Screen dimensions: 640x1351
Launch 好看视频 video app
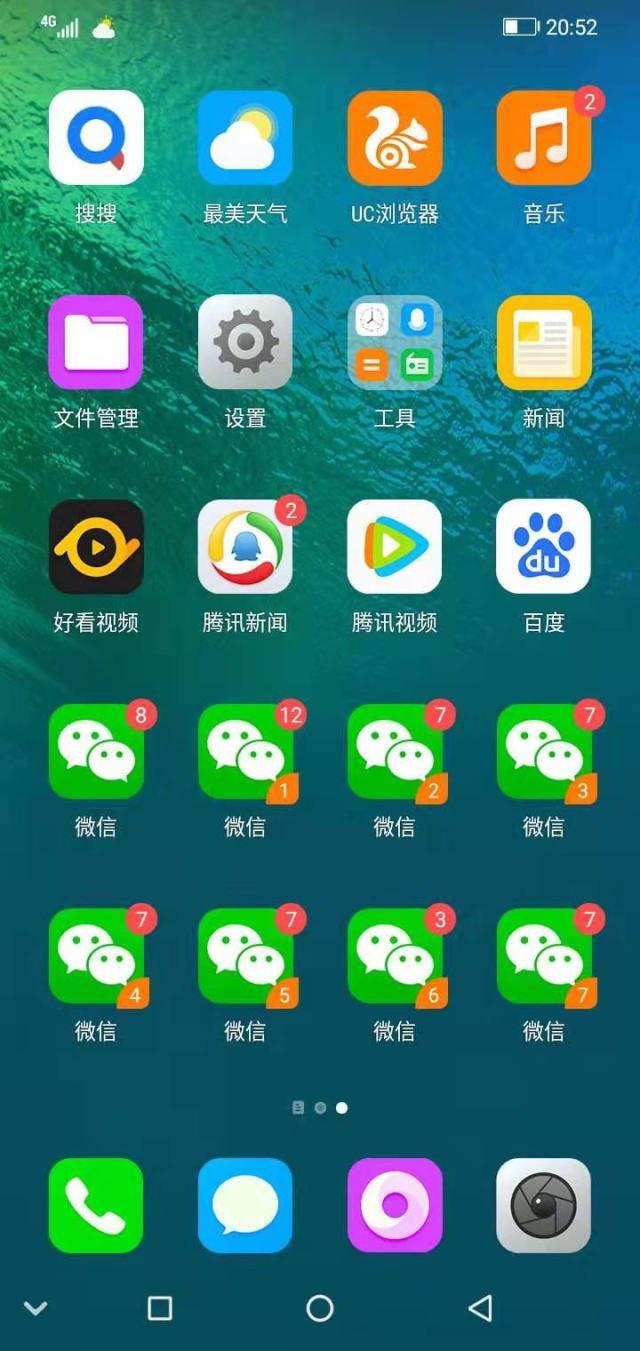96,547
